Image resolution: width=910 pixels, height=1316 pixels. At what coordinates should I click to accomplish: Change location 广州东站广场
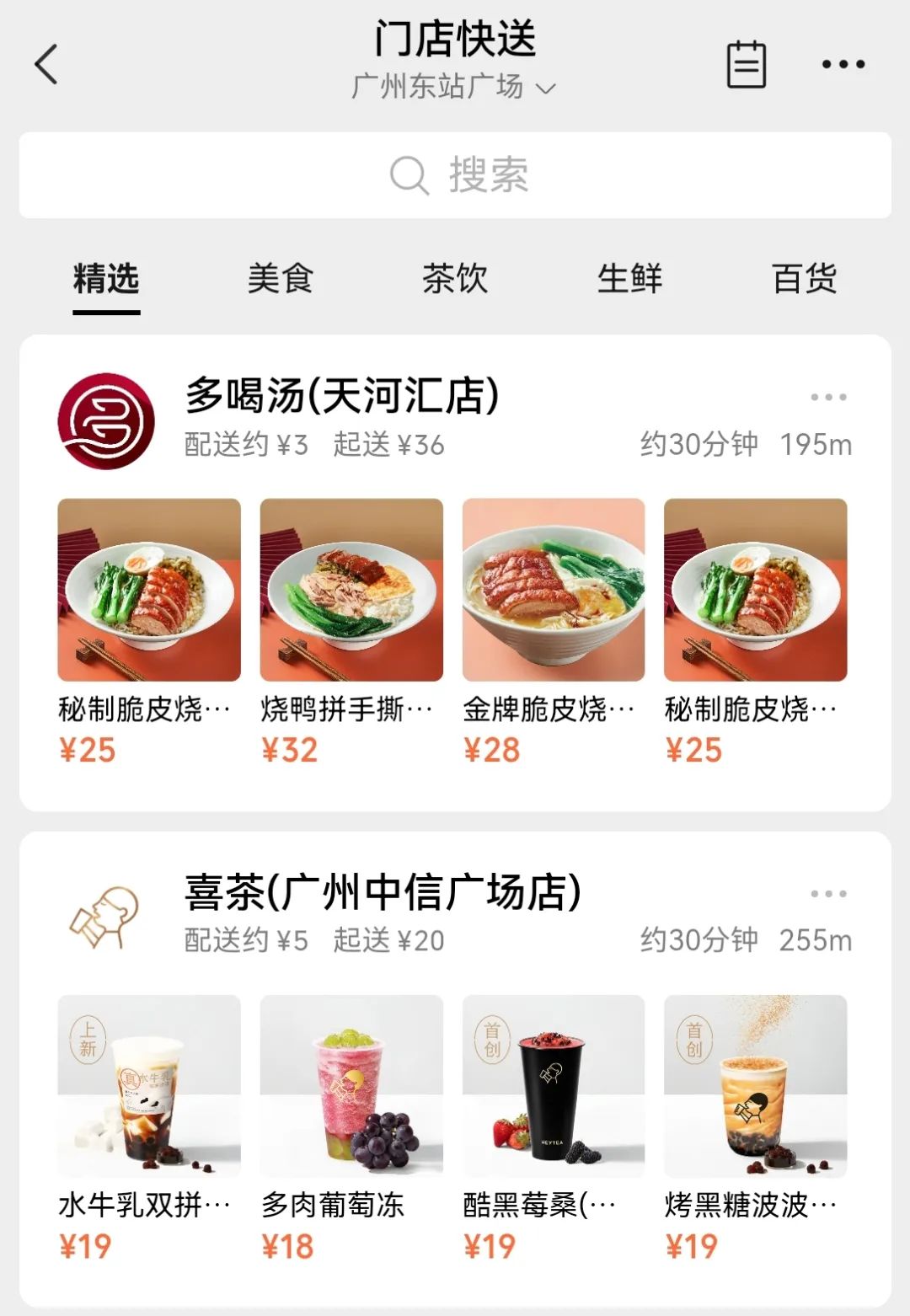453,87
